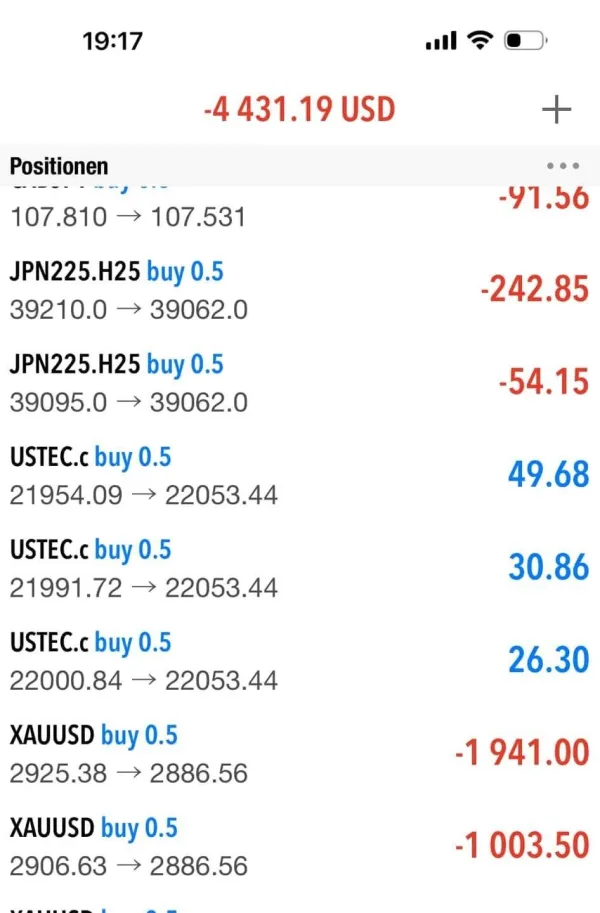Screen dimensions: 600x913
Task: Select USTEC.c position opened at 22000.84
Action: tap(298, 661)
